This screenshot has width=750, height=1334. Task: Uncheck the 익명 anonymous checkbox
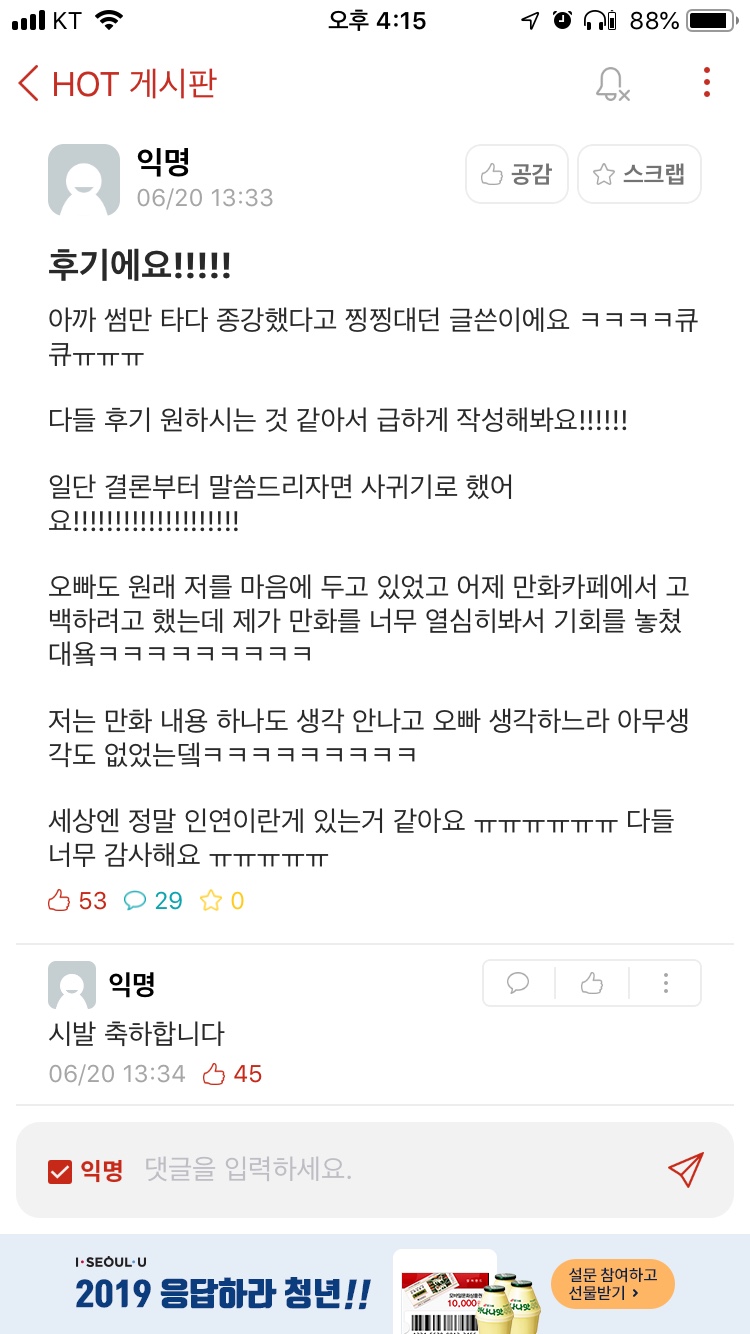click(60, 1170)
